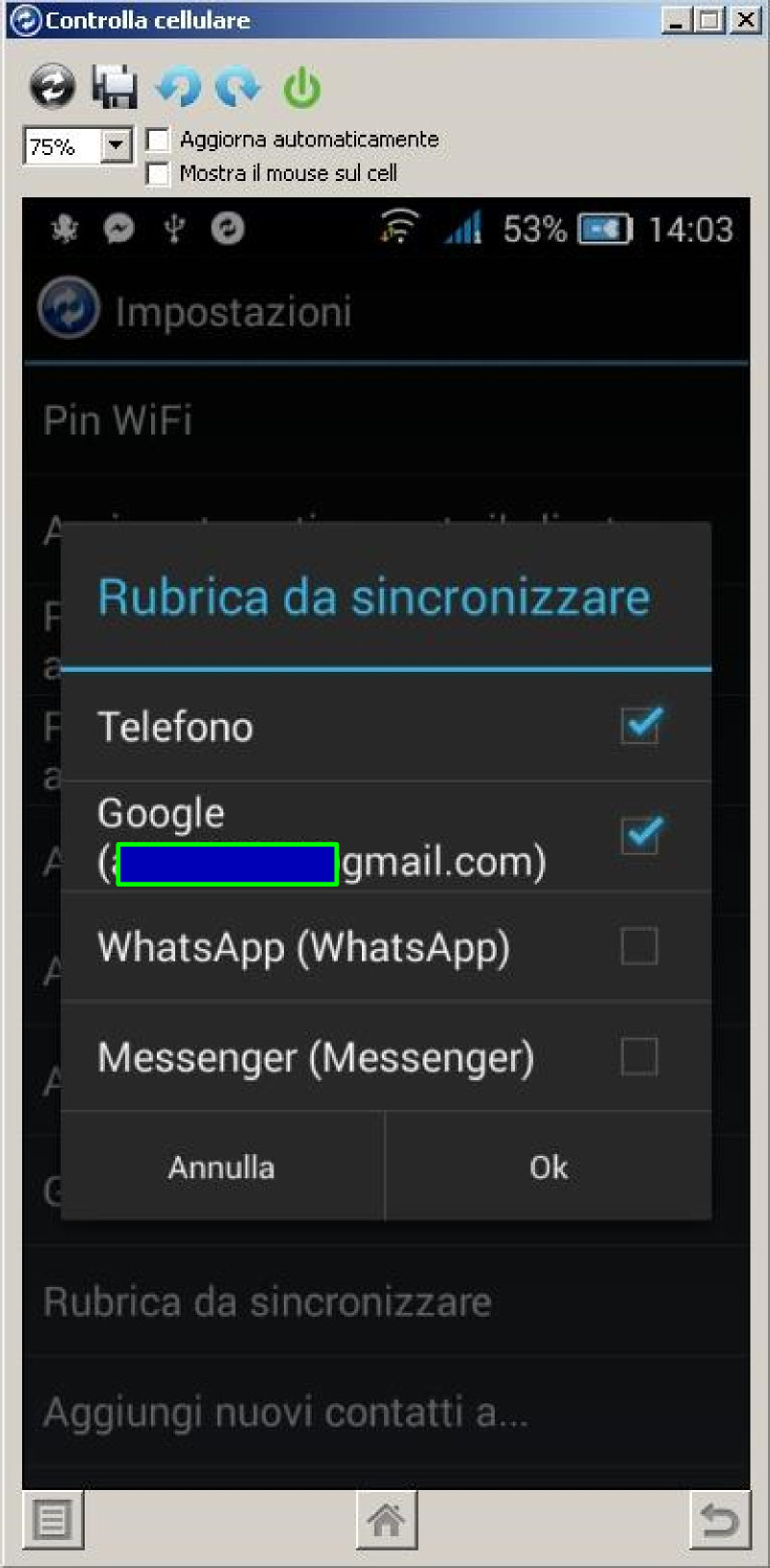
Task: Tap Annulla to cancel the dialog
Action: 222,1167
